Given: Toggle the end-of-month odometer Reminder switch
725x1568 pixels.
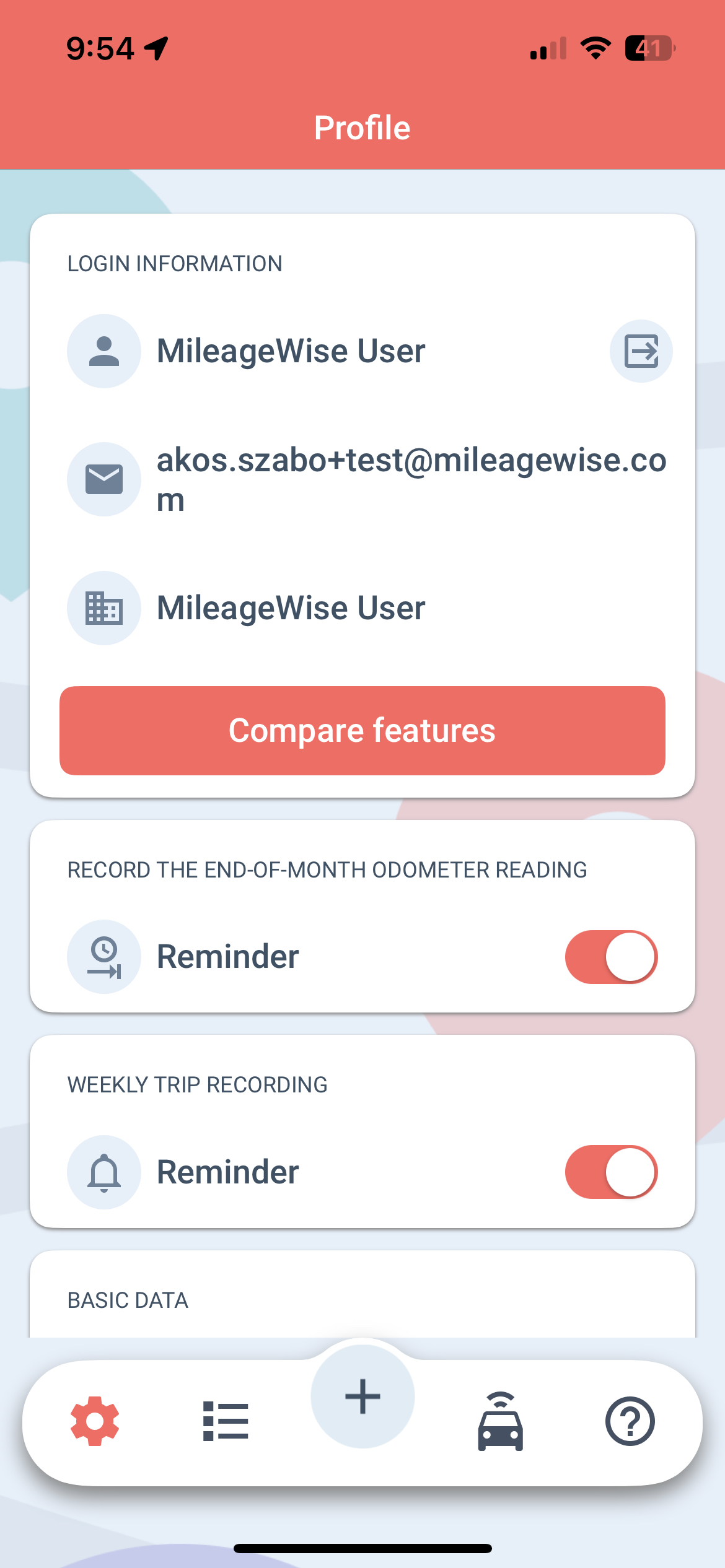Looking at the screenshot, I should [611, 957].
